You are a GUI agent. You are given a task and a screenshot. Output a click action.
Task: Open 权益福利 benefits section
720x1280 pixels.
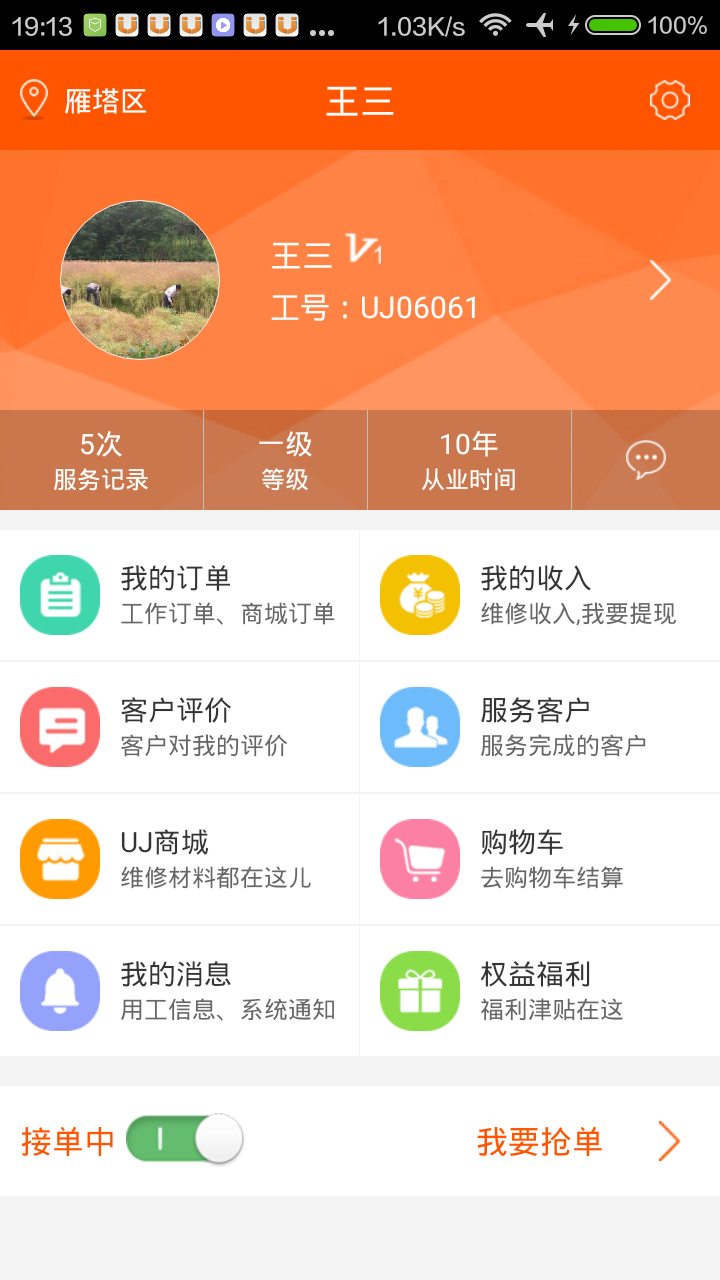[x=540, y=990]
